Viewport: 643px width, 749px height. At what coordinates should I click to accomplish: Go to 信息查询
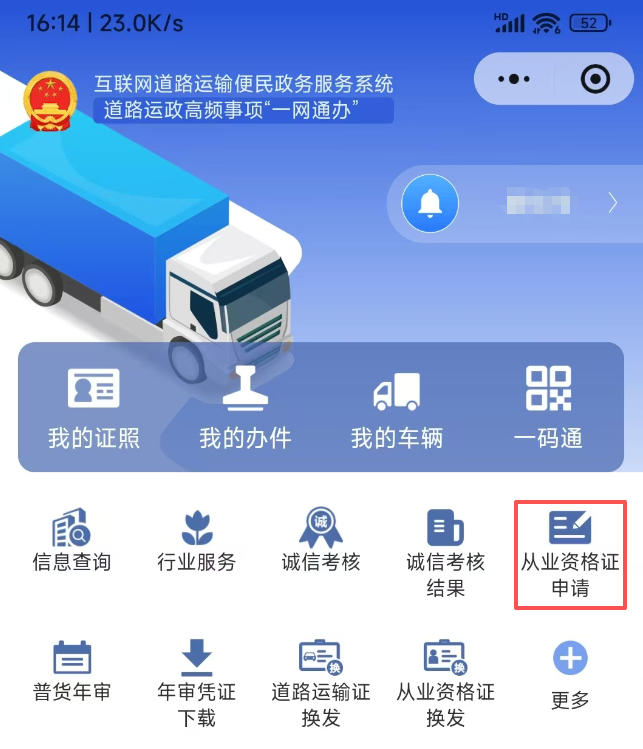coord(72,541)
